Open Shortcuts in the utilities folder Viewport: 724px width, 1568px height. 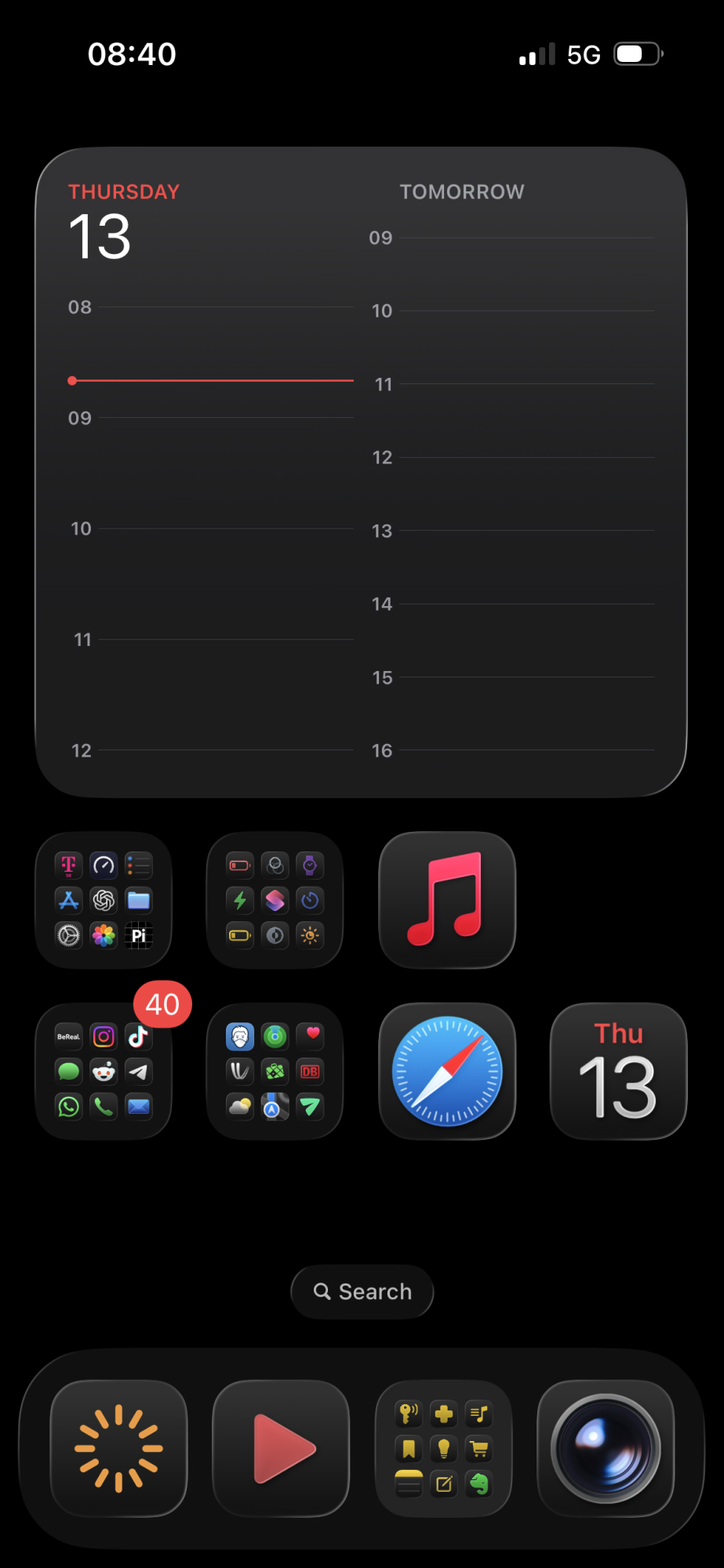(x=275, y=901)
